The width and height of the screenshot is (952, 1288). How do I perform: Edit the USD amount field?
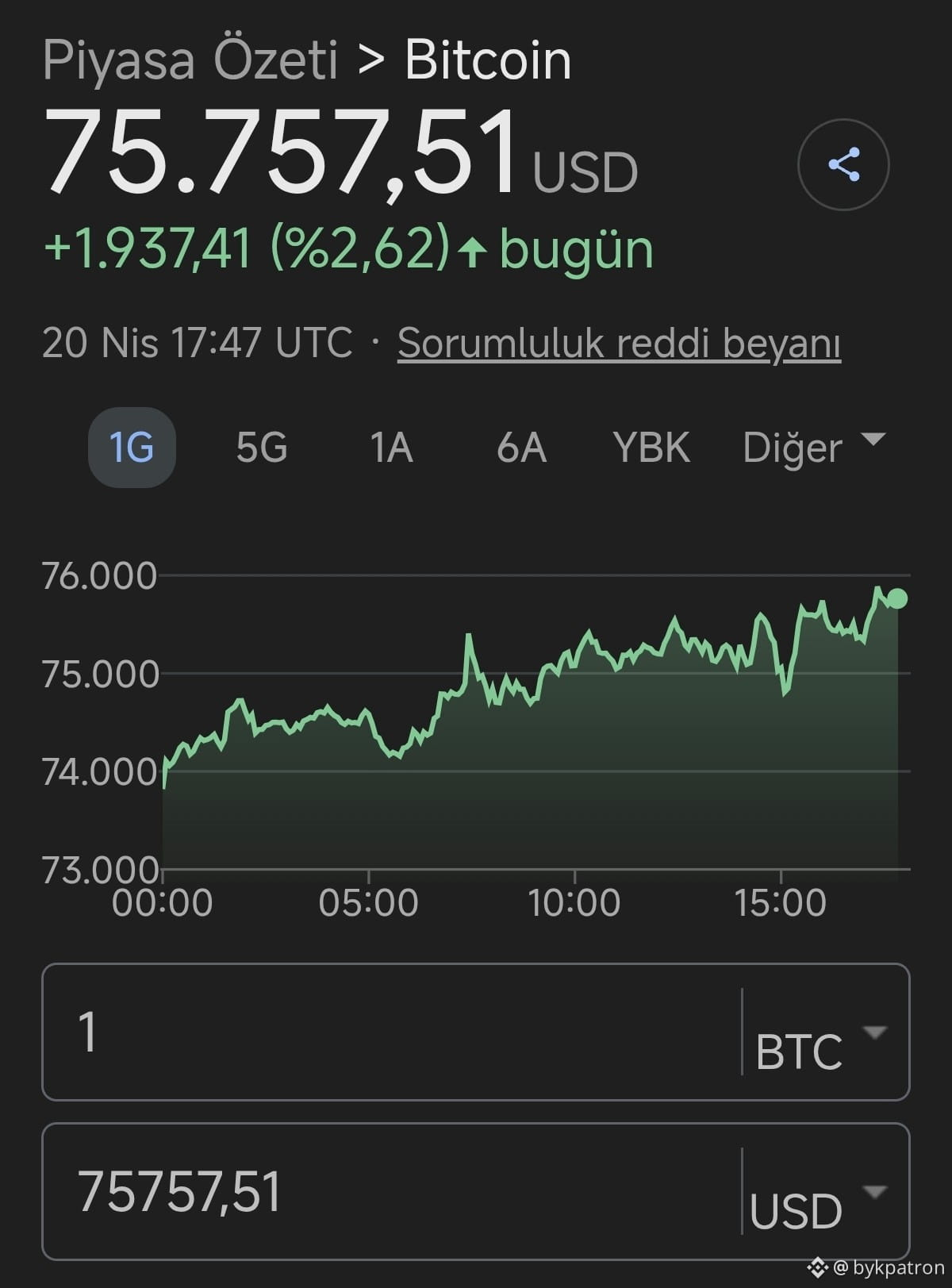pos(392,1191)
